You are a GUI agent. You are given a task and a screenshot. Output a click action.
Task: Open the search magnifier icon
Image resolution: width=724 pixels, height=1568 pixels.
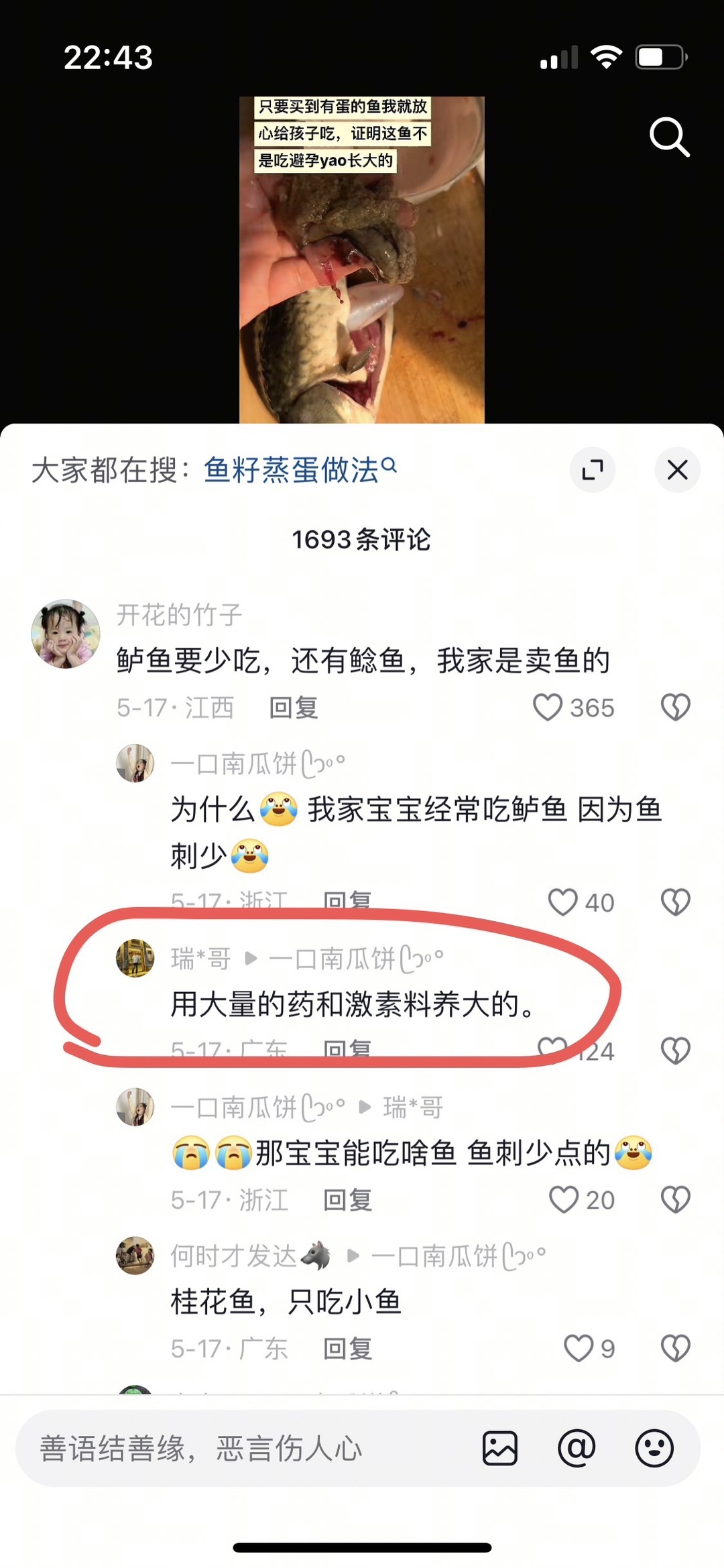(x=669, y=137)
